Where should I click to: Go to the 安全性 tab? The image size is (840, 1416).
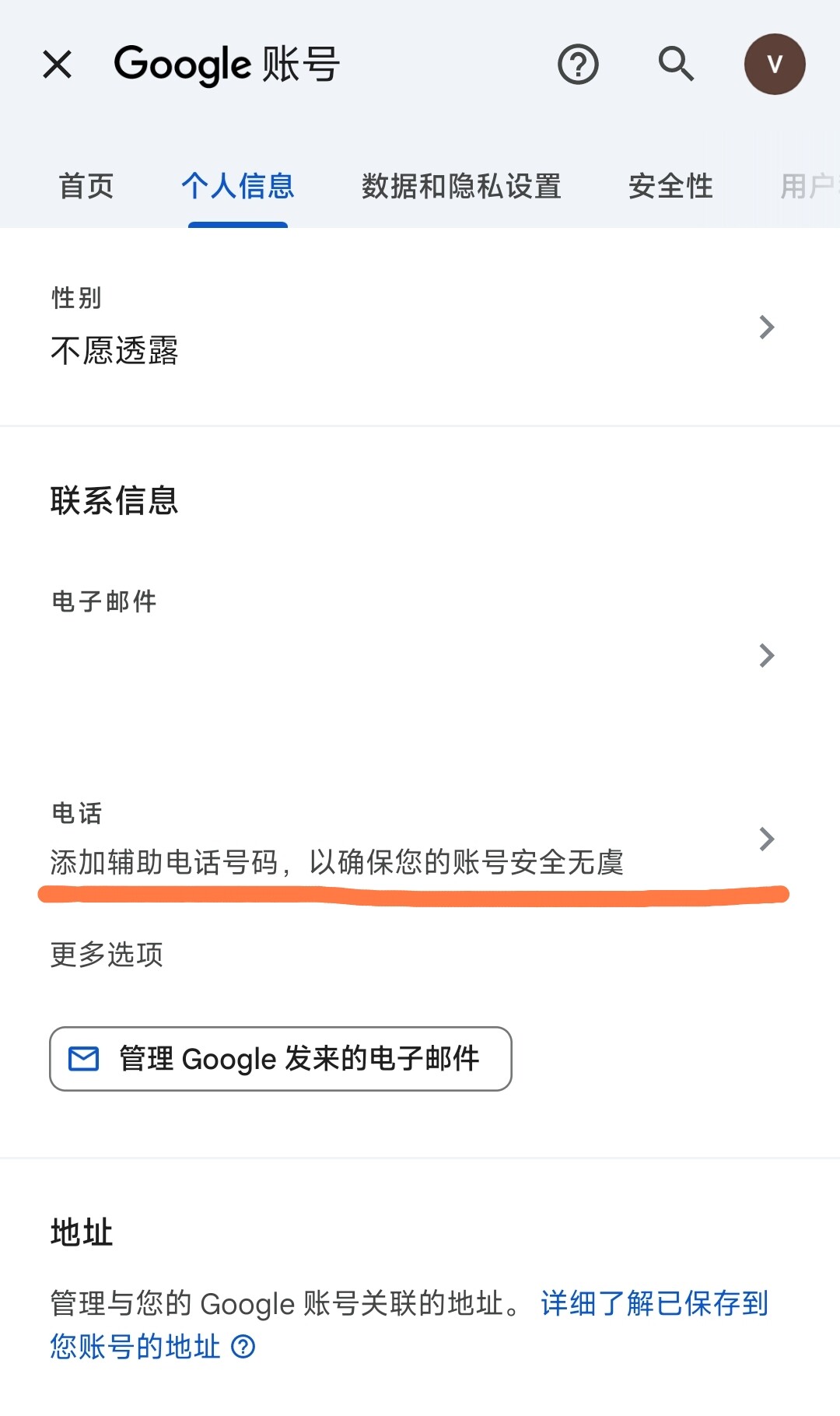click(670, 187)
